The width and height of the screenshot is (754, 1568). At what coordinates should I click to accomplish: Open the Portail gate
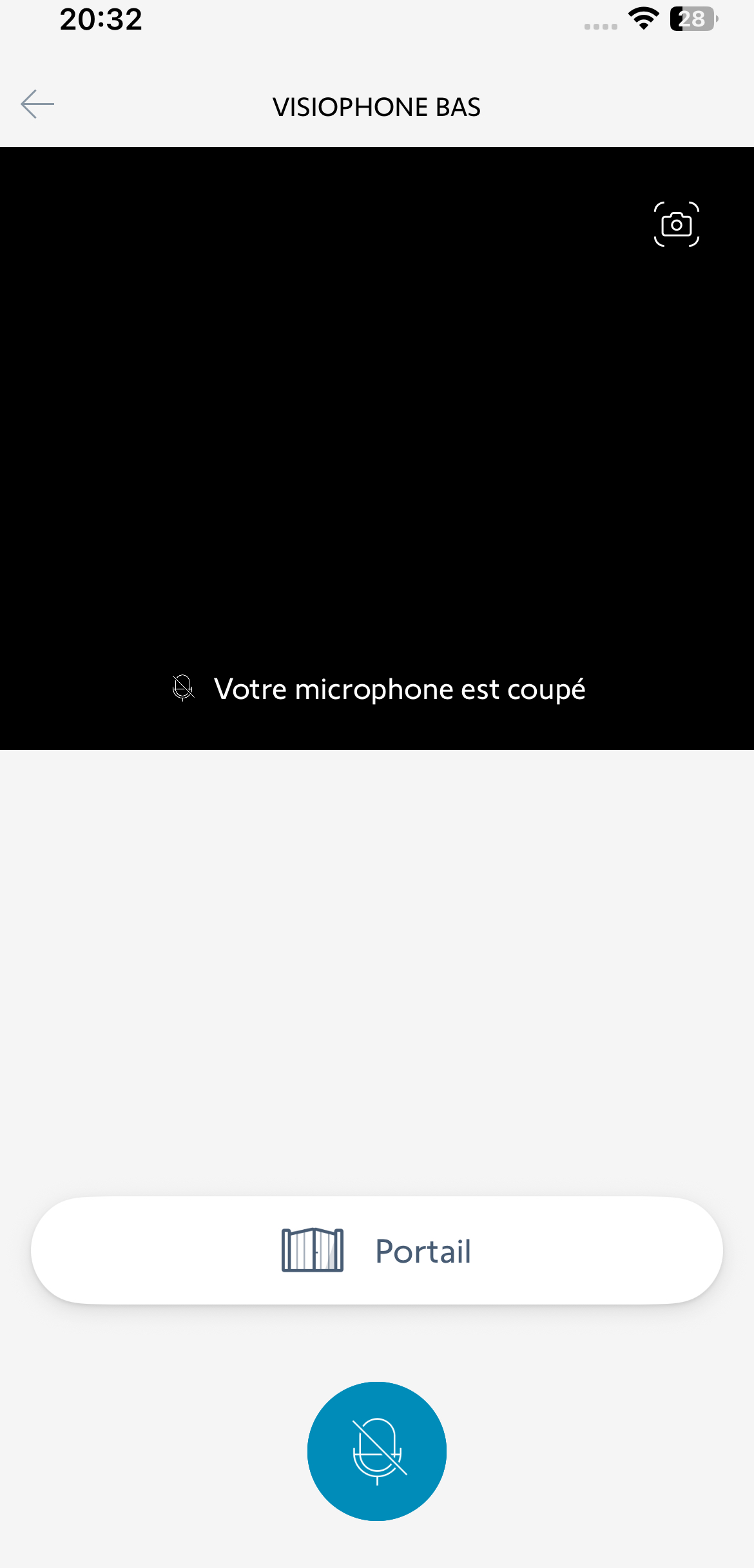tap(377, 1250)
